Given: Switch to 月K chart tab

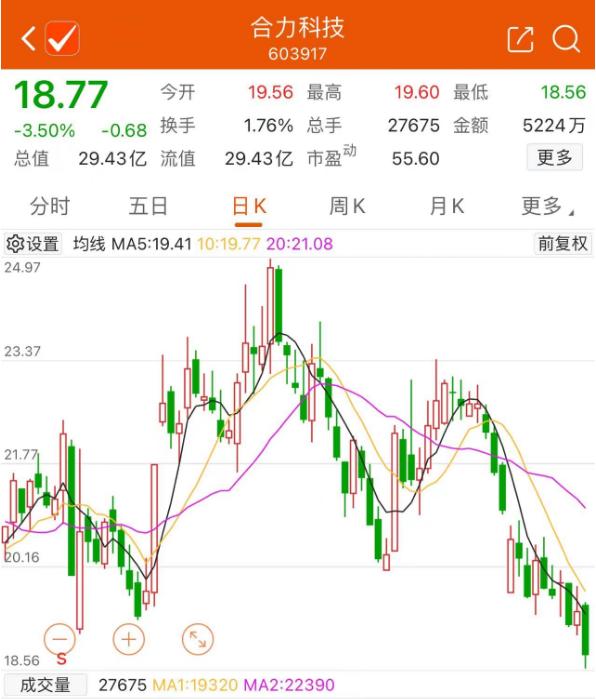Looking at the screenshot, I should pyautogui.click(x=447, y=206).
